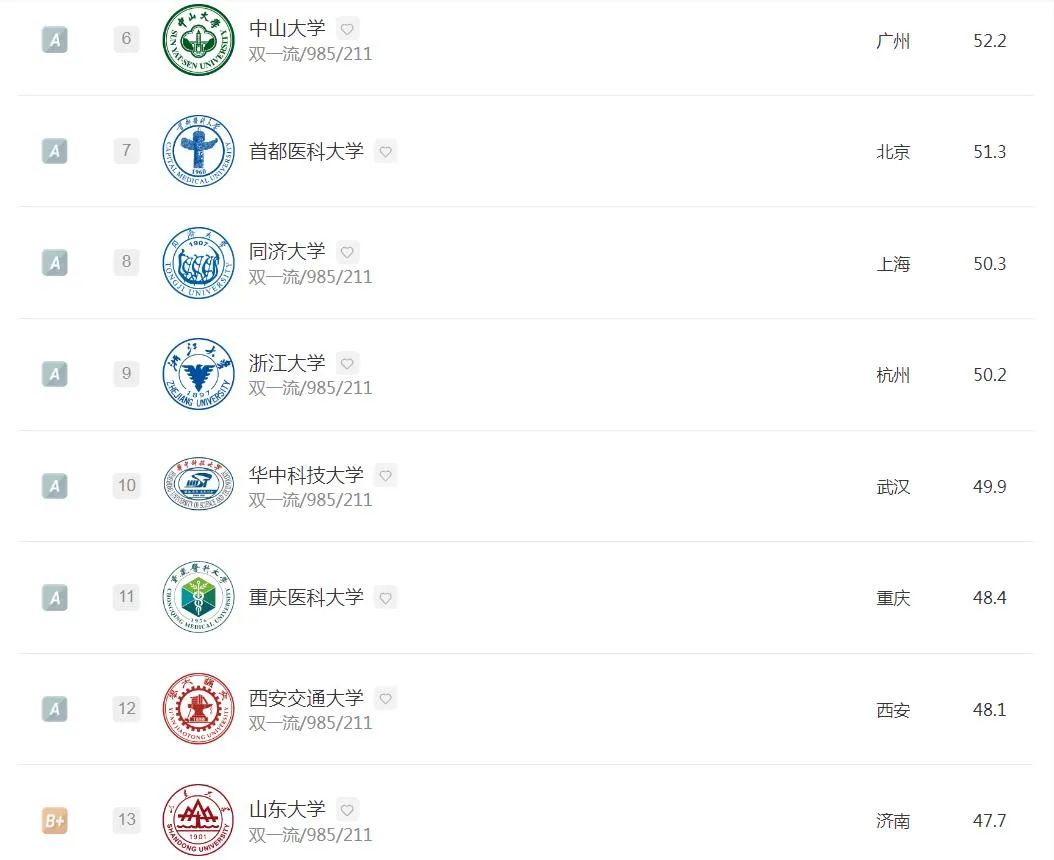Open the 同济大学 name link

click(287, 252)
